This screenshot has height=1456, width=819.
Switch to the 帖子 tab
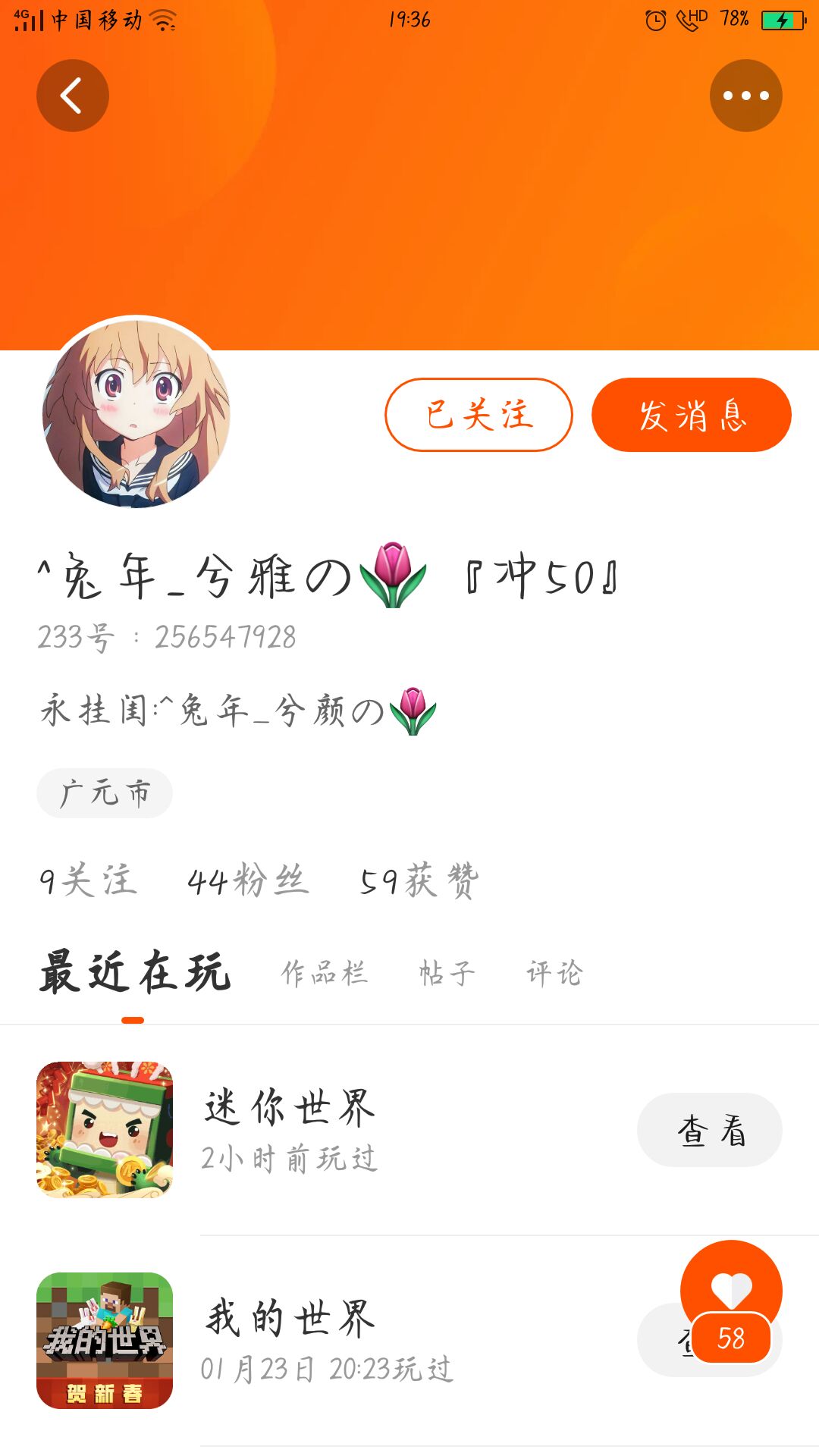[447, 973]
